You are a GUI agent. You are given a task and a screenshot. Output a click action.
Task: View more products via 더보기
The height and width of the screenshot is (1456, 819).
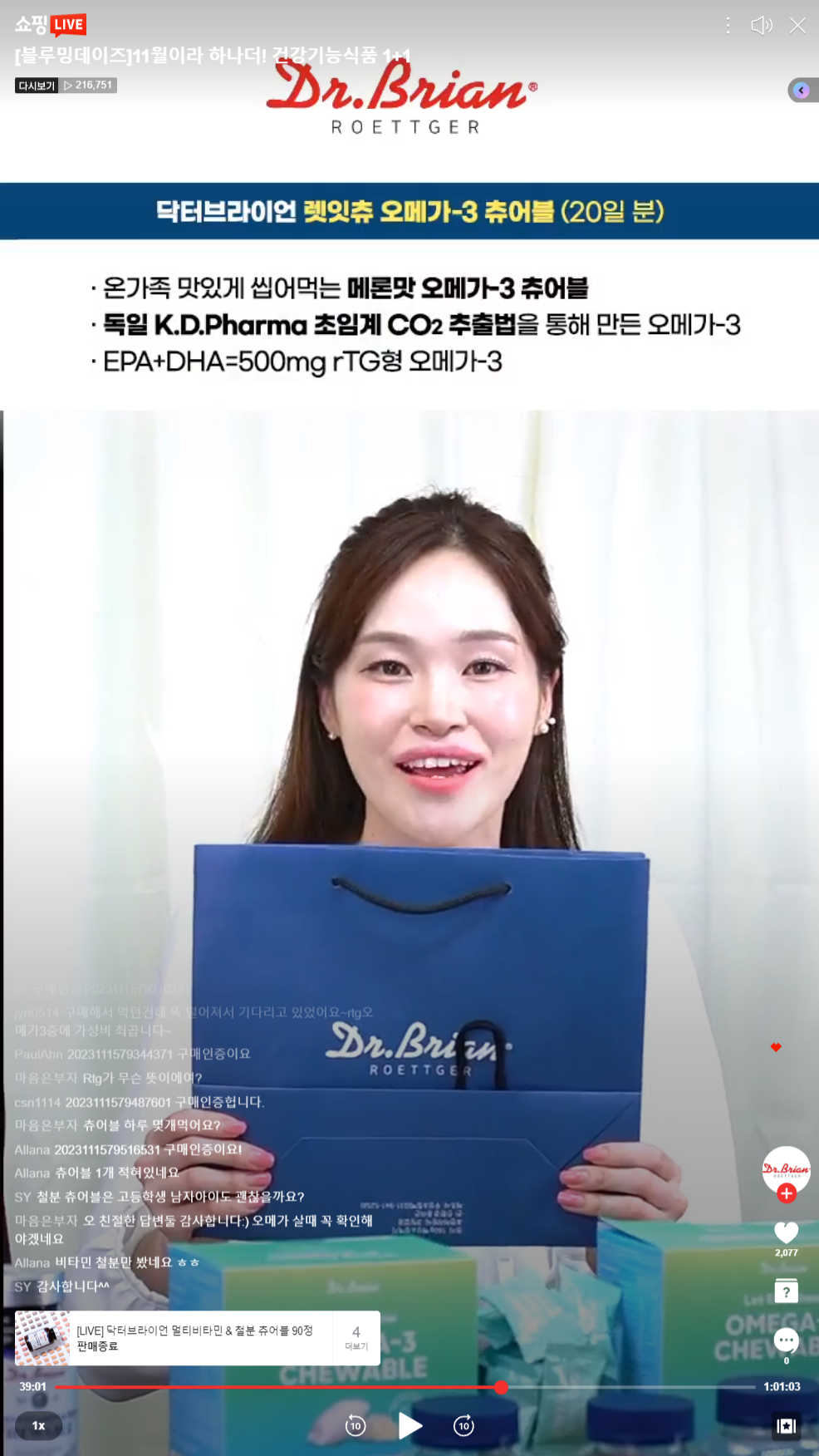356,1338
